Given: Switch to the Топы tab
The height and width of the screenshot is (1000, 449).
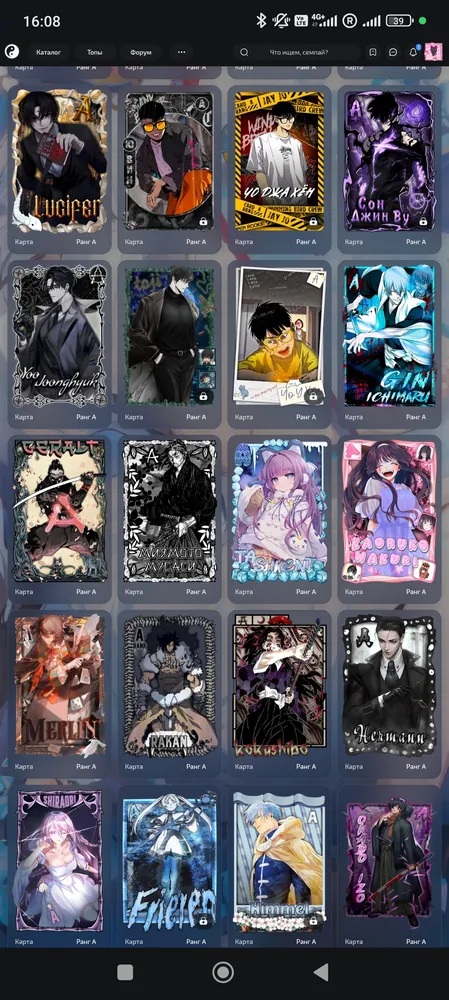Looking at the screenshot, I should click(94, 52).
